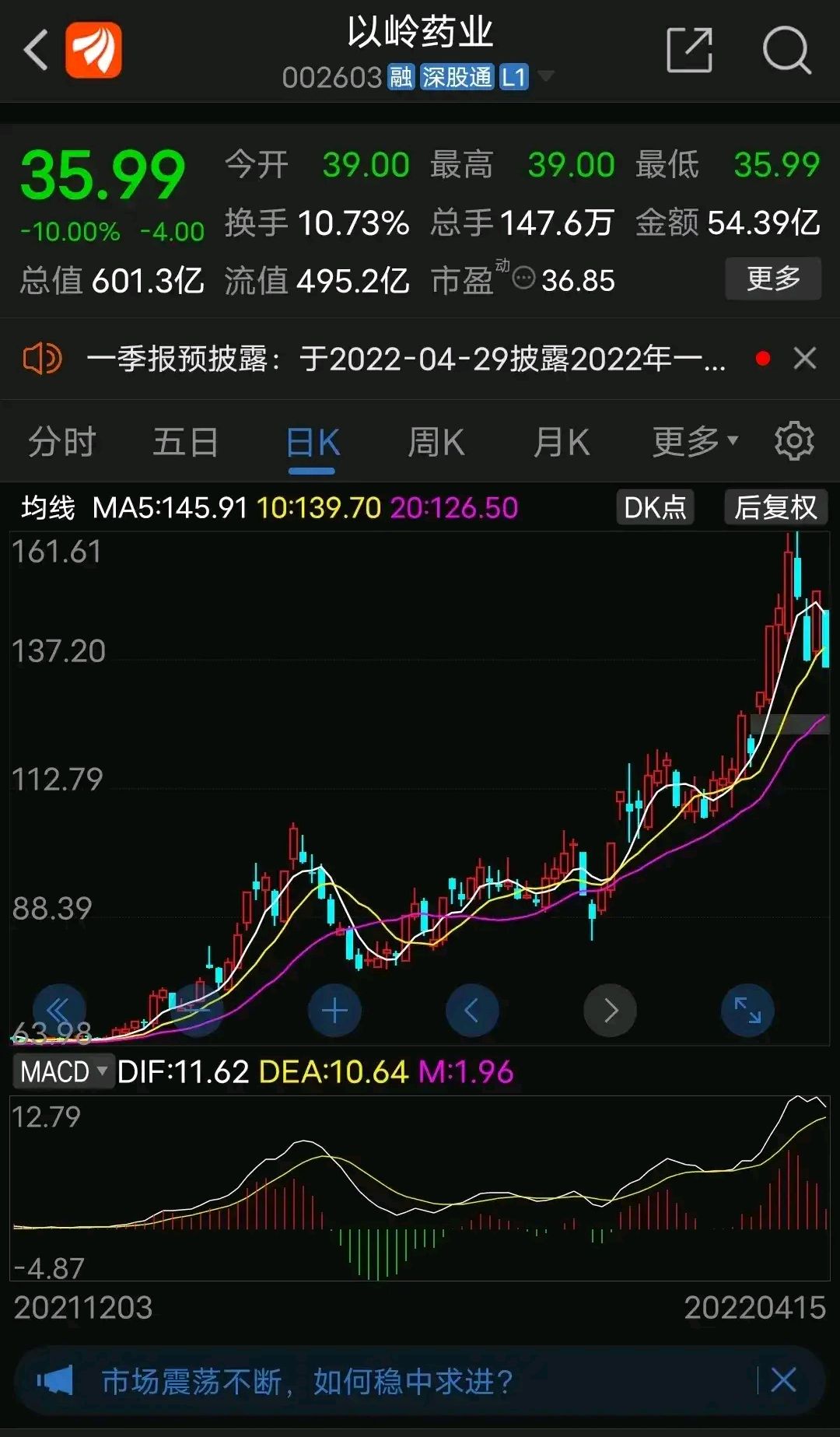Viewport: 840px width, 1437px height.
Task: Step chart forward with the right arrow icon
Action: coord(610,1009)
